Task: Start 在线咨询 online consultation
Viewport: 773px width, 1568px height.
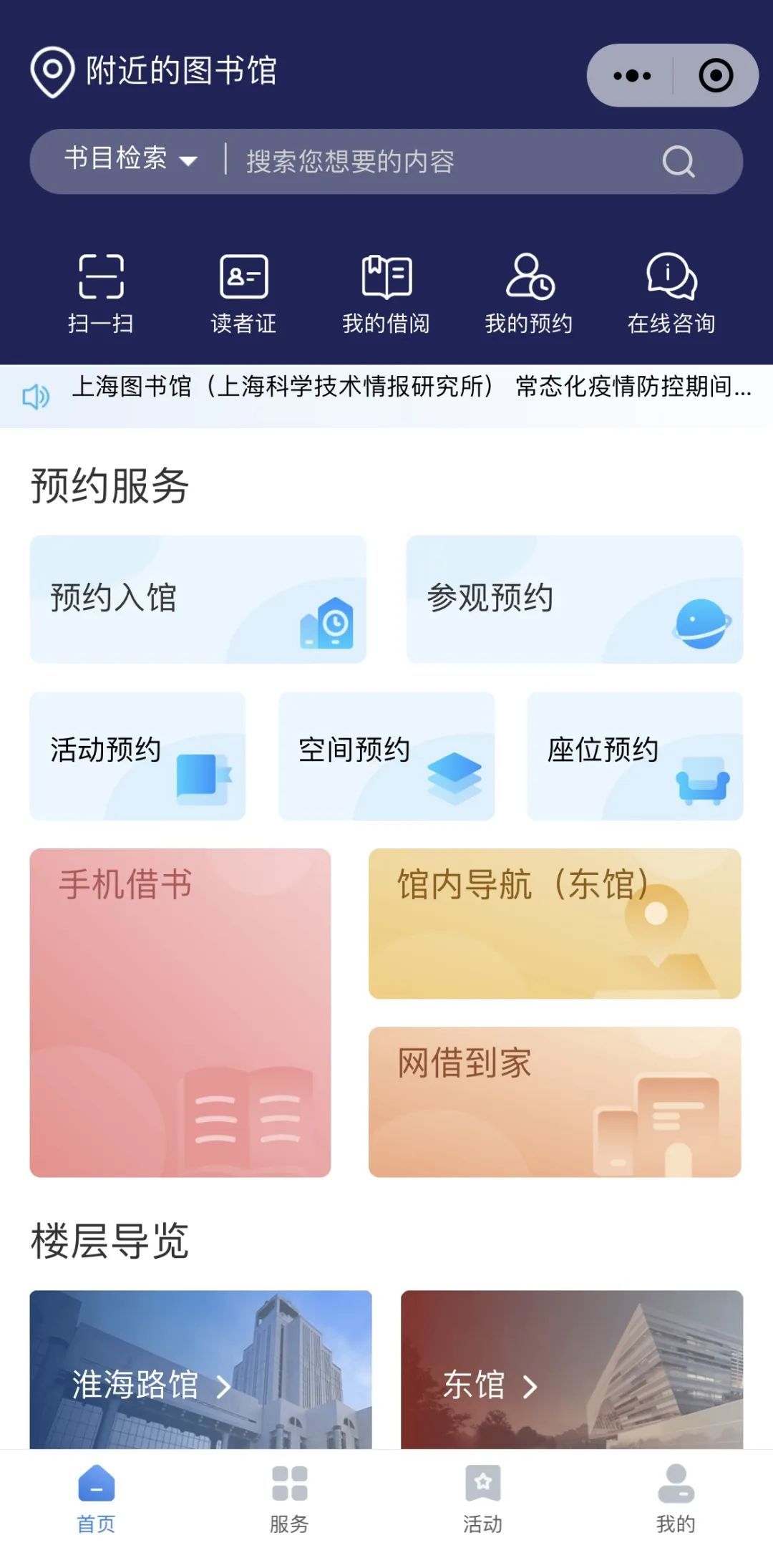Action: tap(671, 294)
